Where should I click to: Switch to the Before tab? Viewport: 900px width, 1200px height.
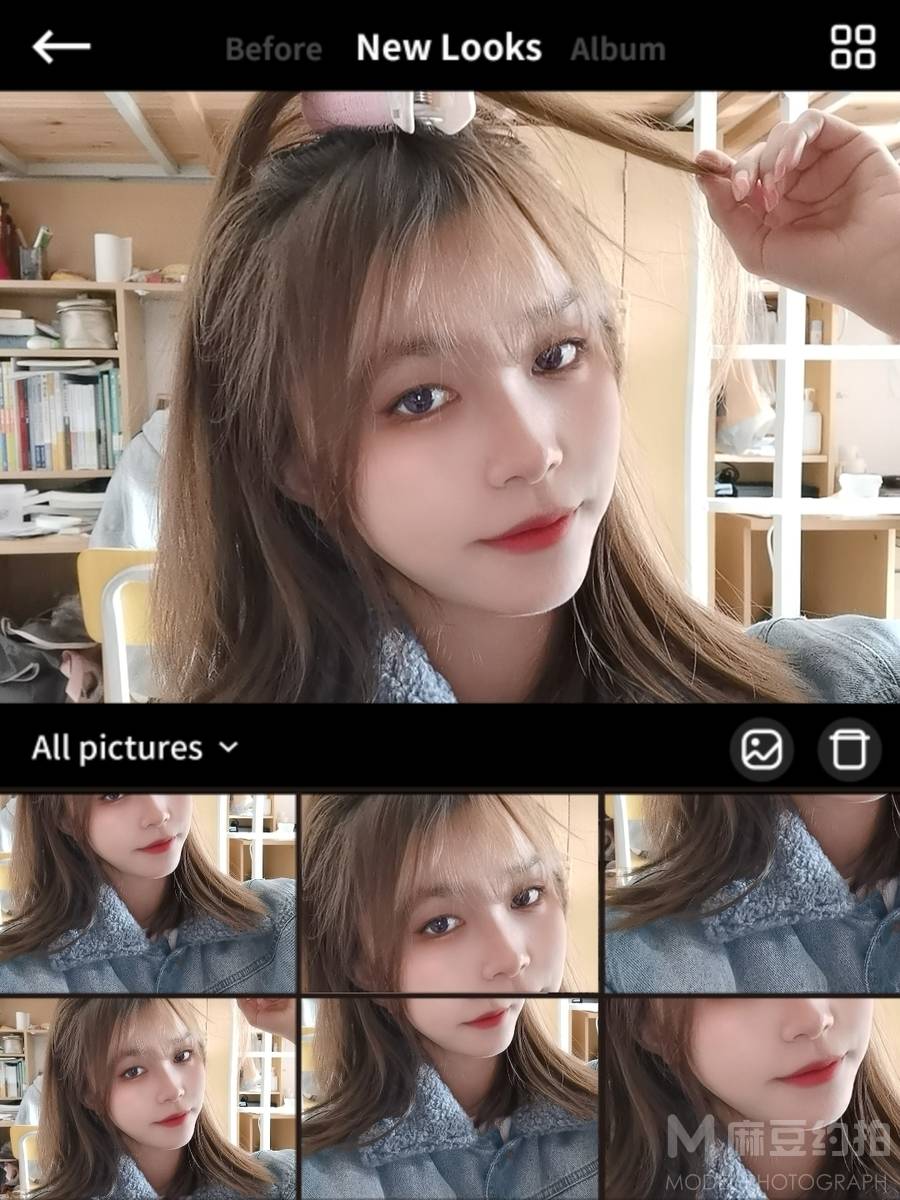pyautogui.click(x=273, y=49)
